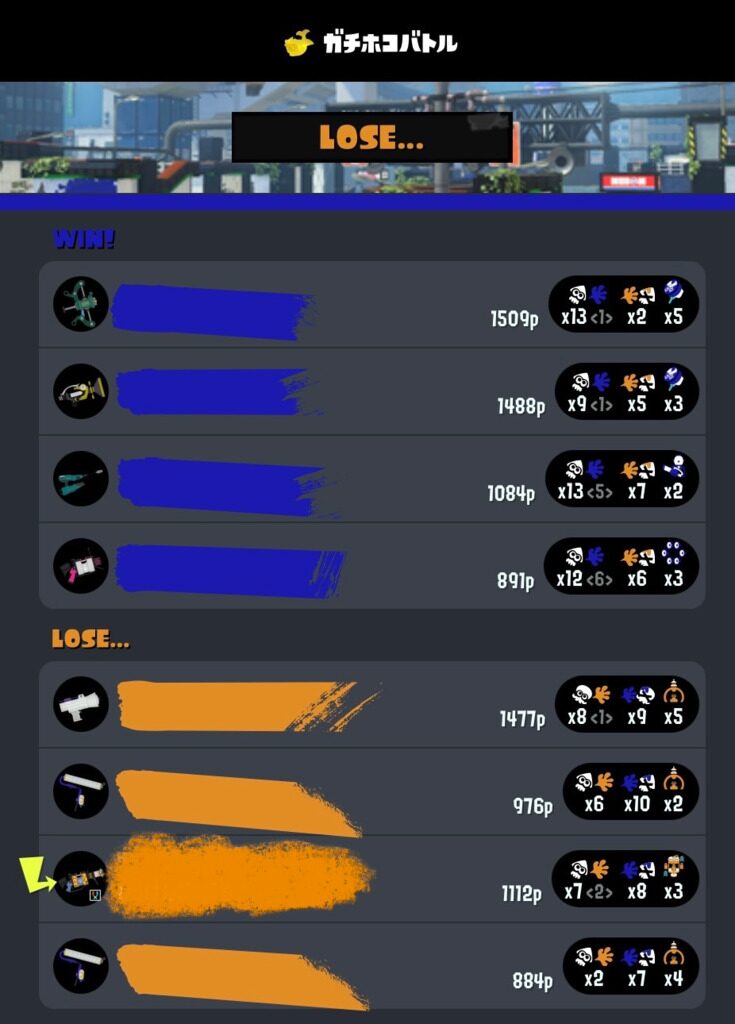Open the 891p player's row
The width and height of the screenshot is (735, 1024).
pos(372,566)
